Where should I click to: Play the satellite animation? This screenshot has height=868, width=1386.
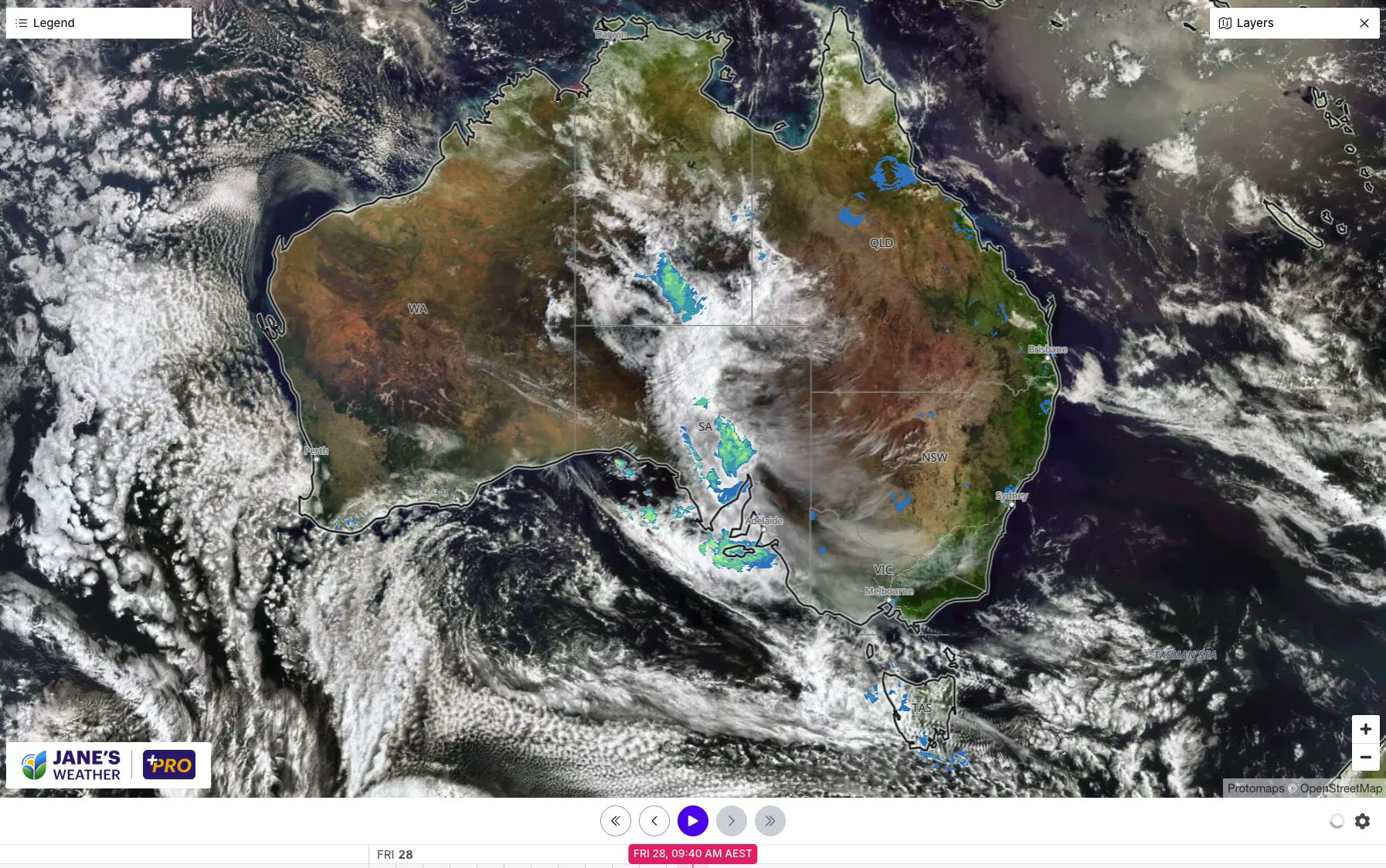coord(692,821)
